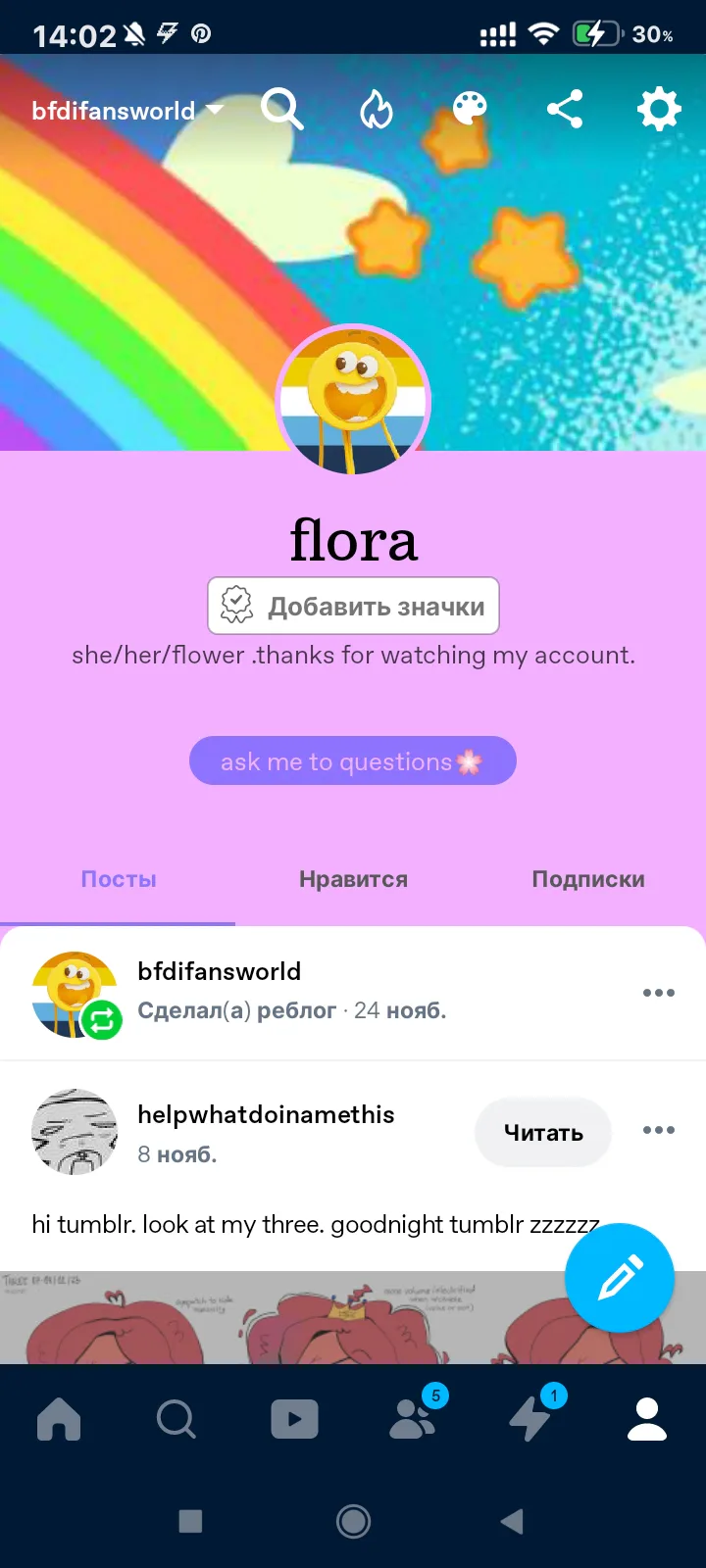This screenshot has height=1568, width=706.
Task: Go back with the system back button
Action: tap(511, 1521)
